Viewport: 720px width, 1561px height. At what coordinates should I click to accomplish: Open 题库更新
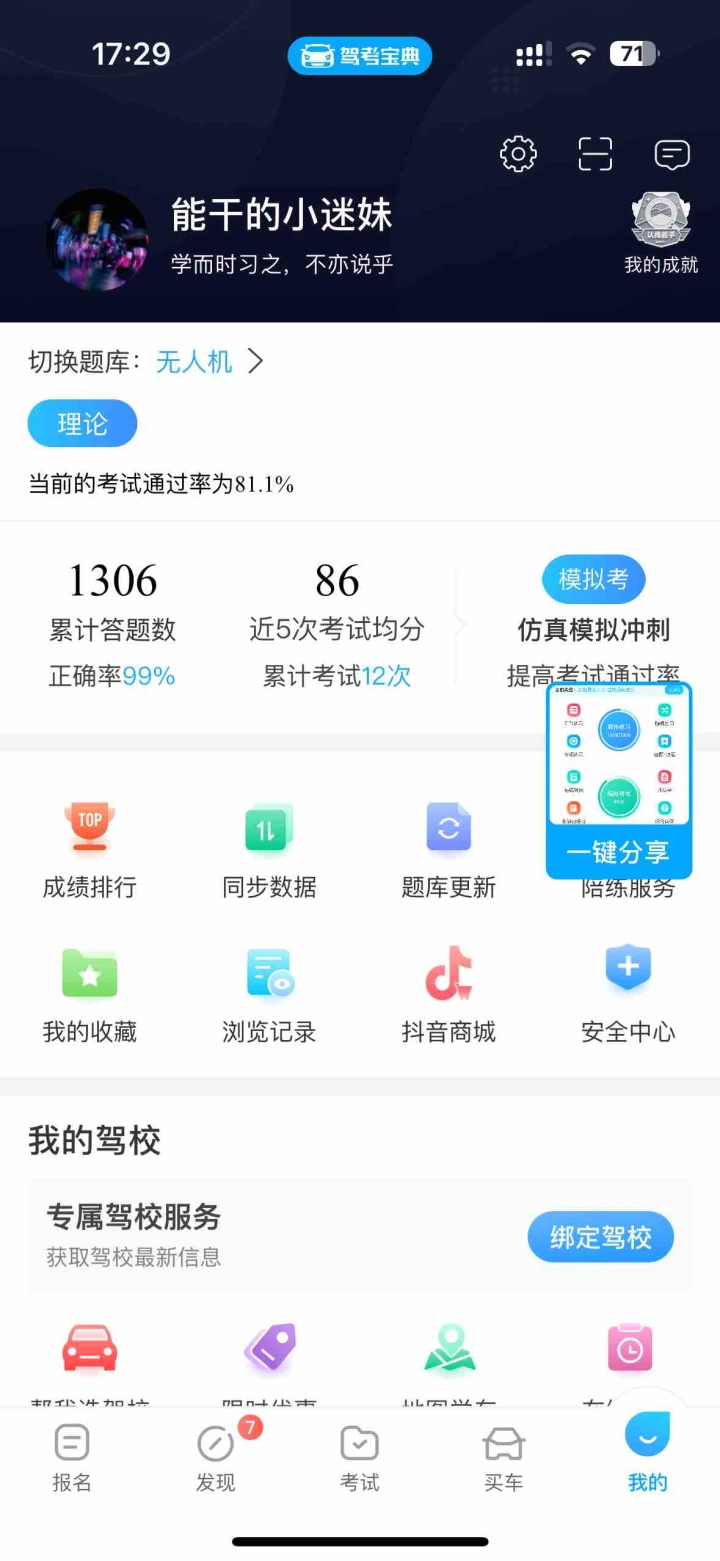coord(449,850)
